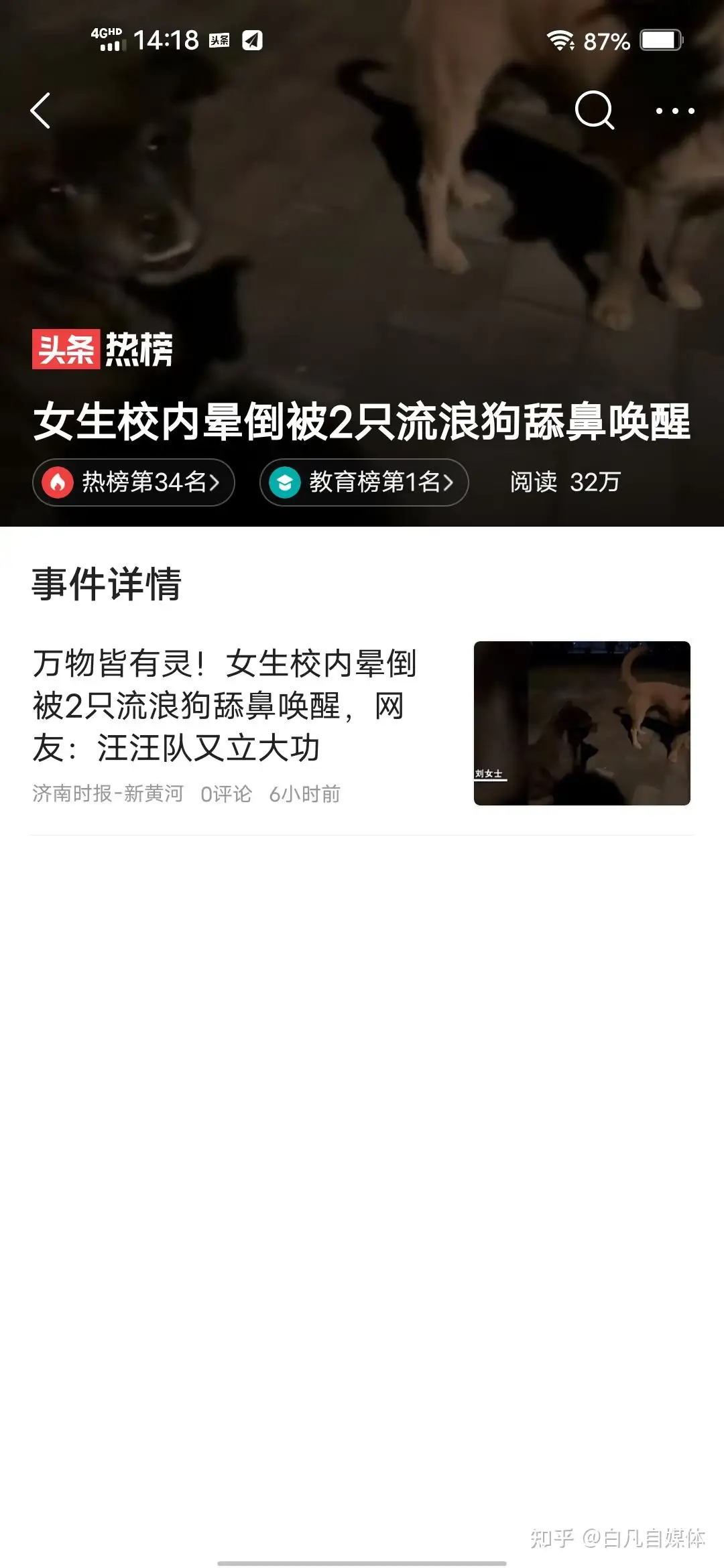Open the 热榜第34名 ranking chip
Screen dimensions: 724x1568
coord(133,482)
